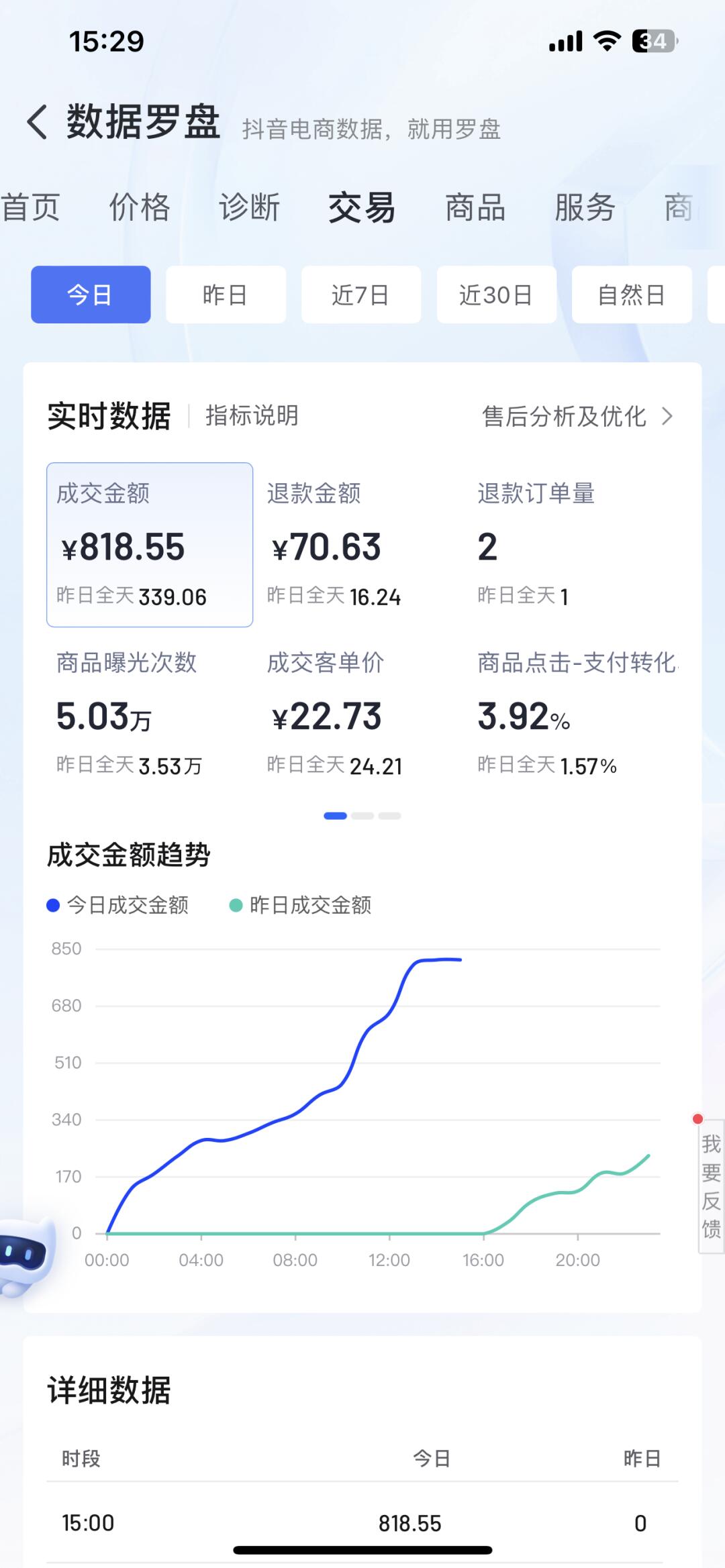Select the 昨日 date filter
Screen dimensions: 725x1568
pyautogui.click(x=226, y=295)
